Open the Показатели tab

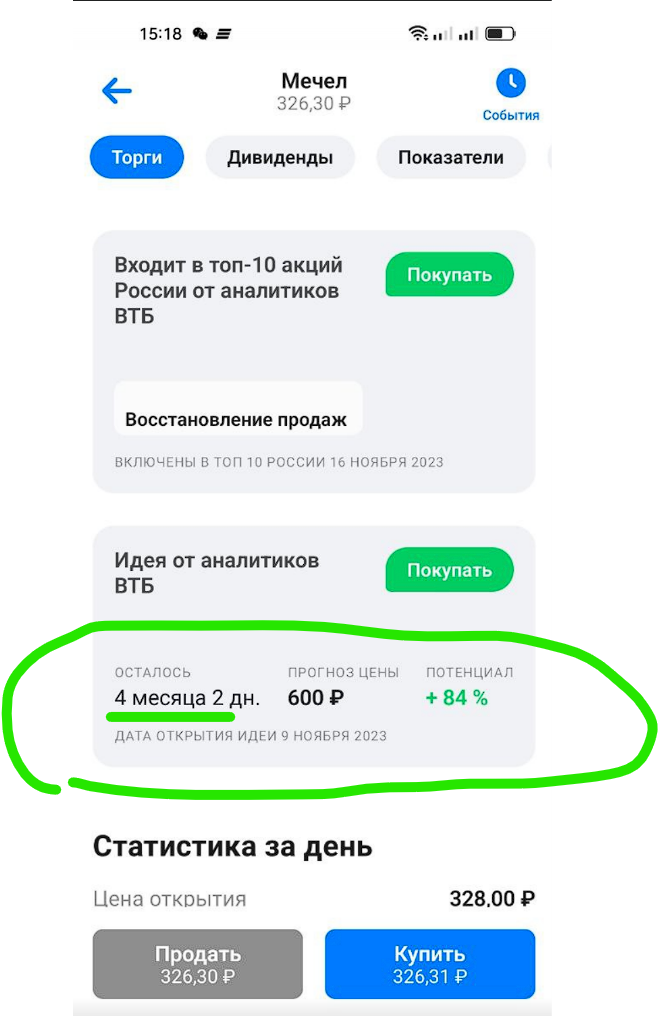pyautogui.click(x=450, y=158)
